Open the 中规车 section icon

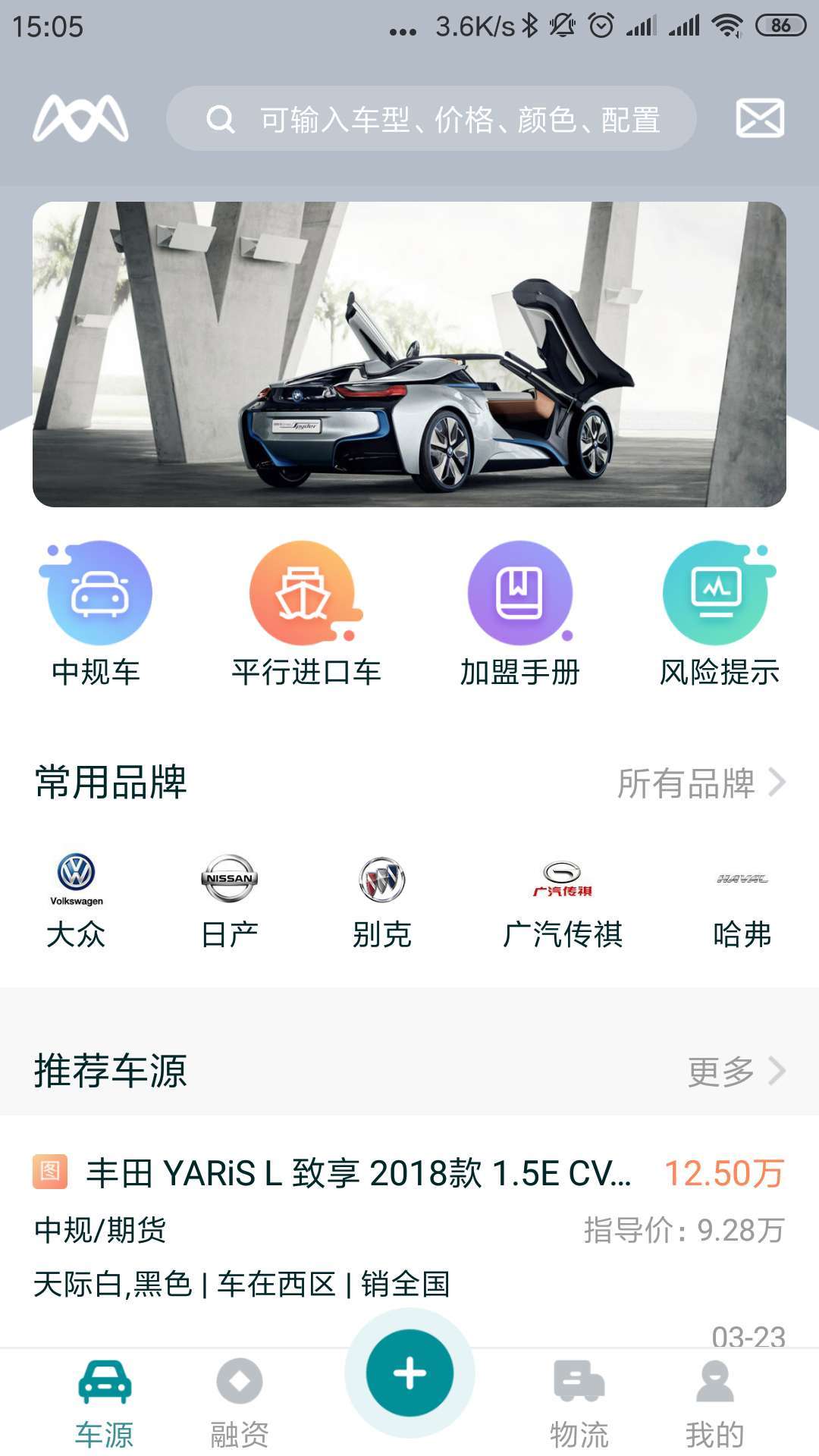pyautogui.click(x=96, y=595)
